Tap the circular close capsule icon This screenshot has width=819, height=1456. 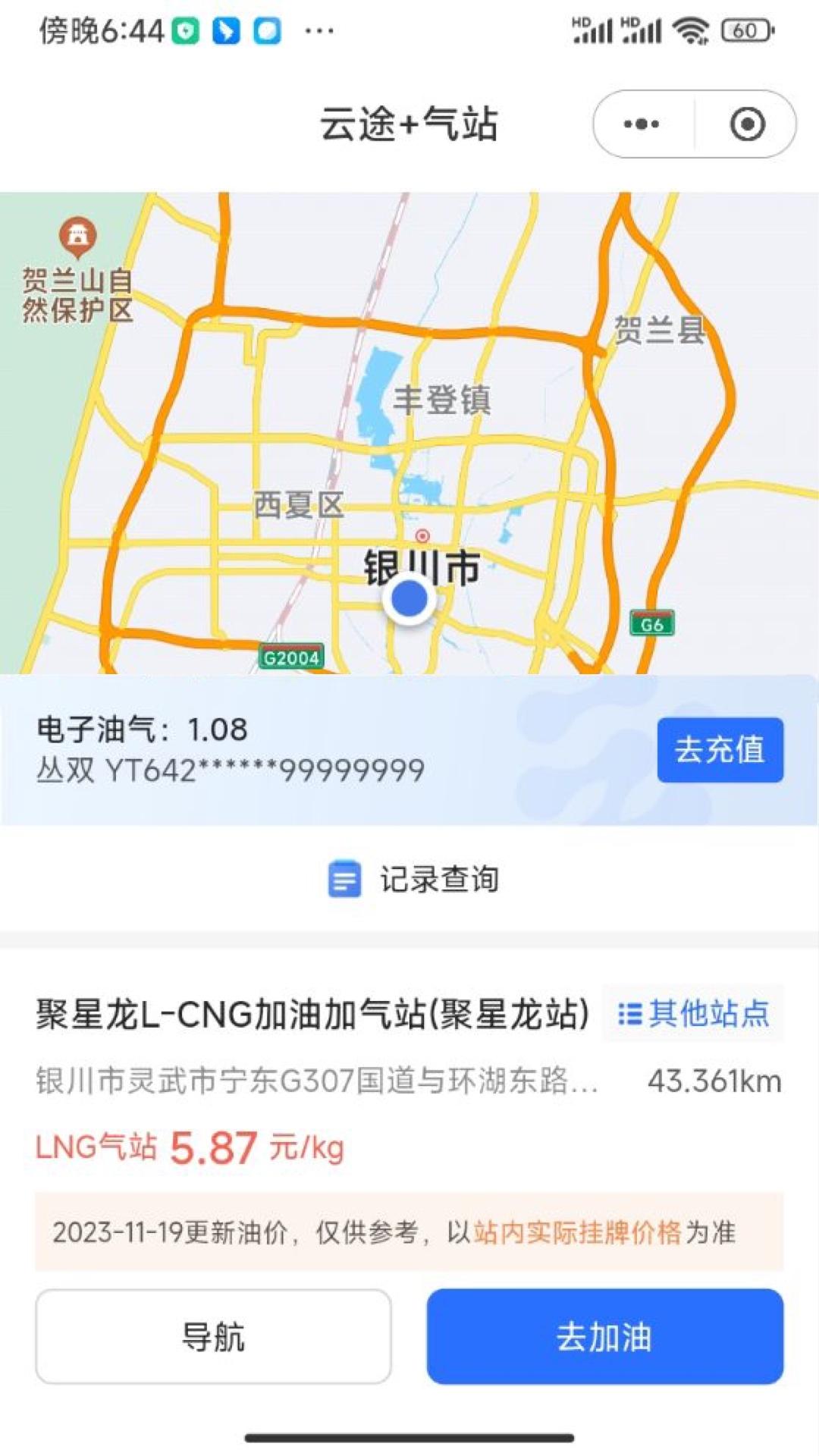click(748, 123)
